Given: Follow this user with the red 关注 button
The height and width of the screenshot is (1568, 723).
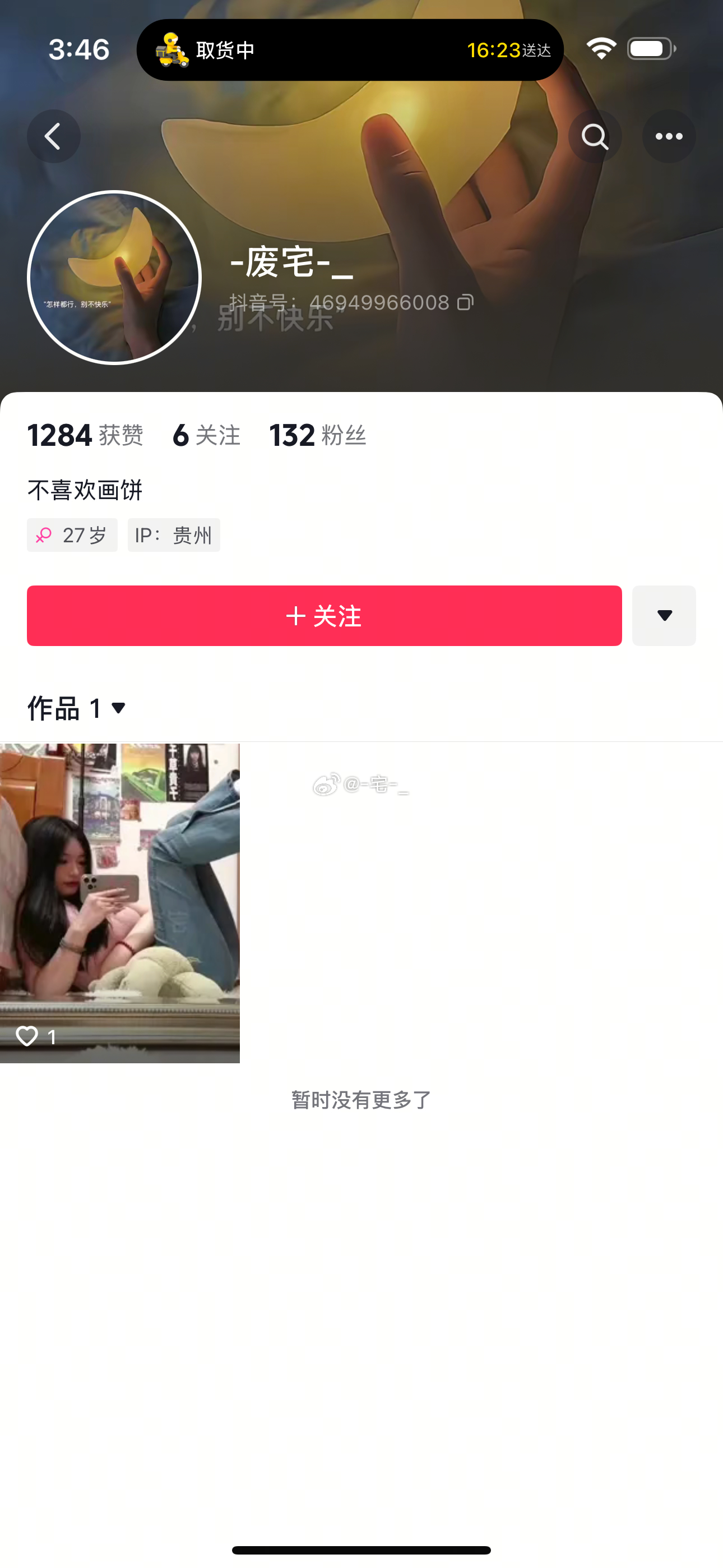Looking at the screenshot, I should (x=324, y=616).
